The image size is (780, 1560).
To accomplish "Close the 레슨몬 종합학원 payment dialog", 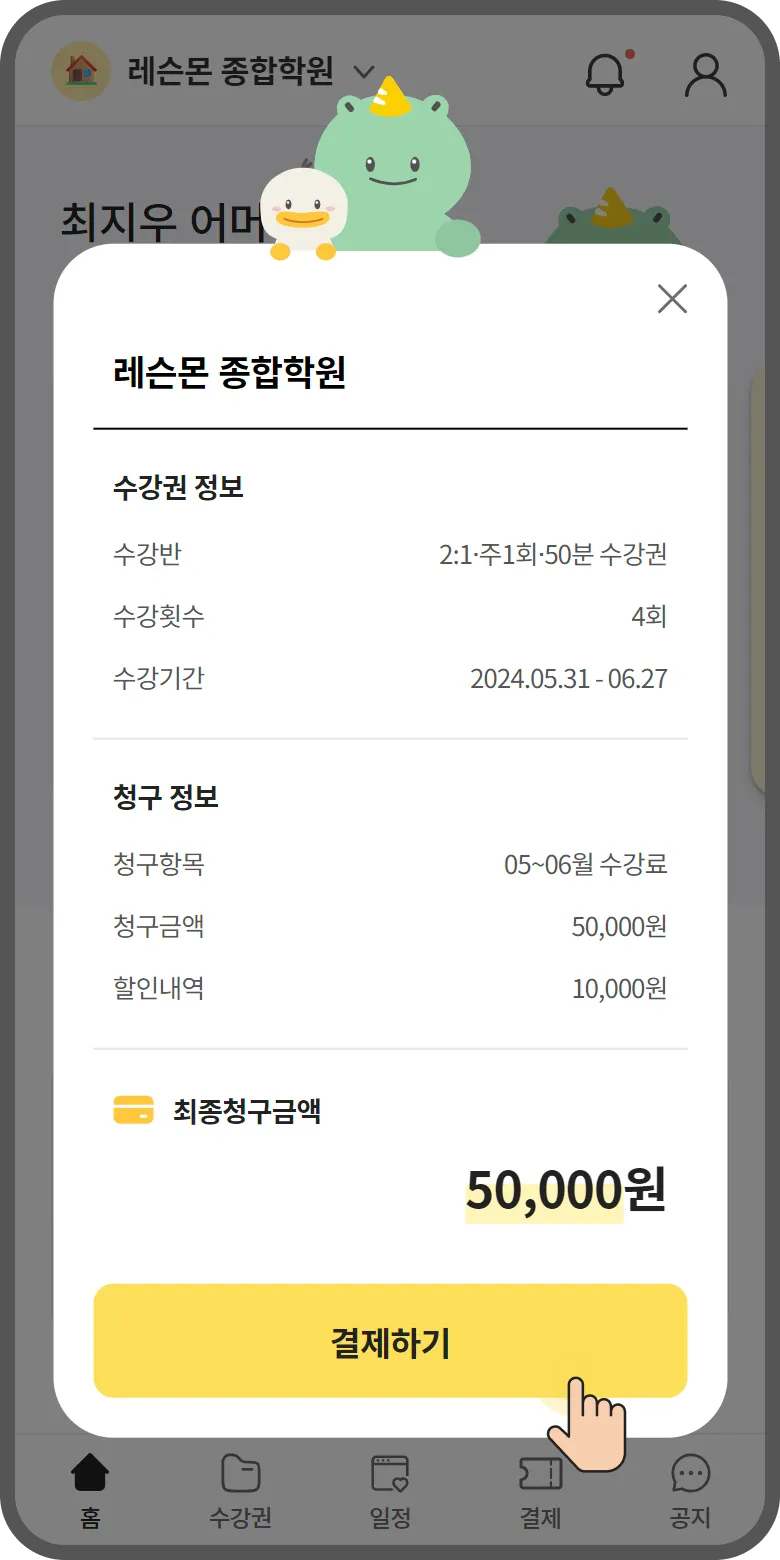I will tap(672, 299).
